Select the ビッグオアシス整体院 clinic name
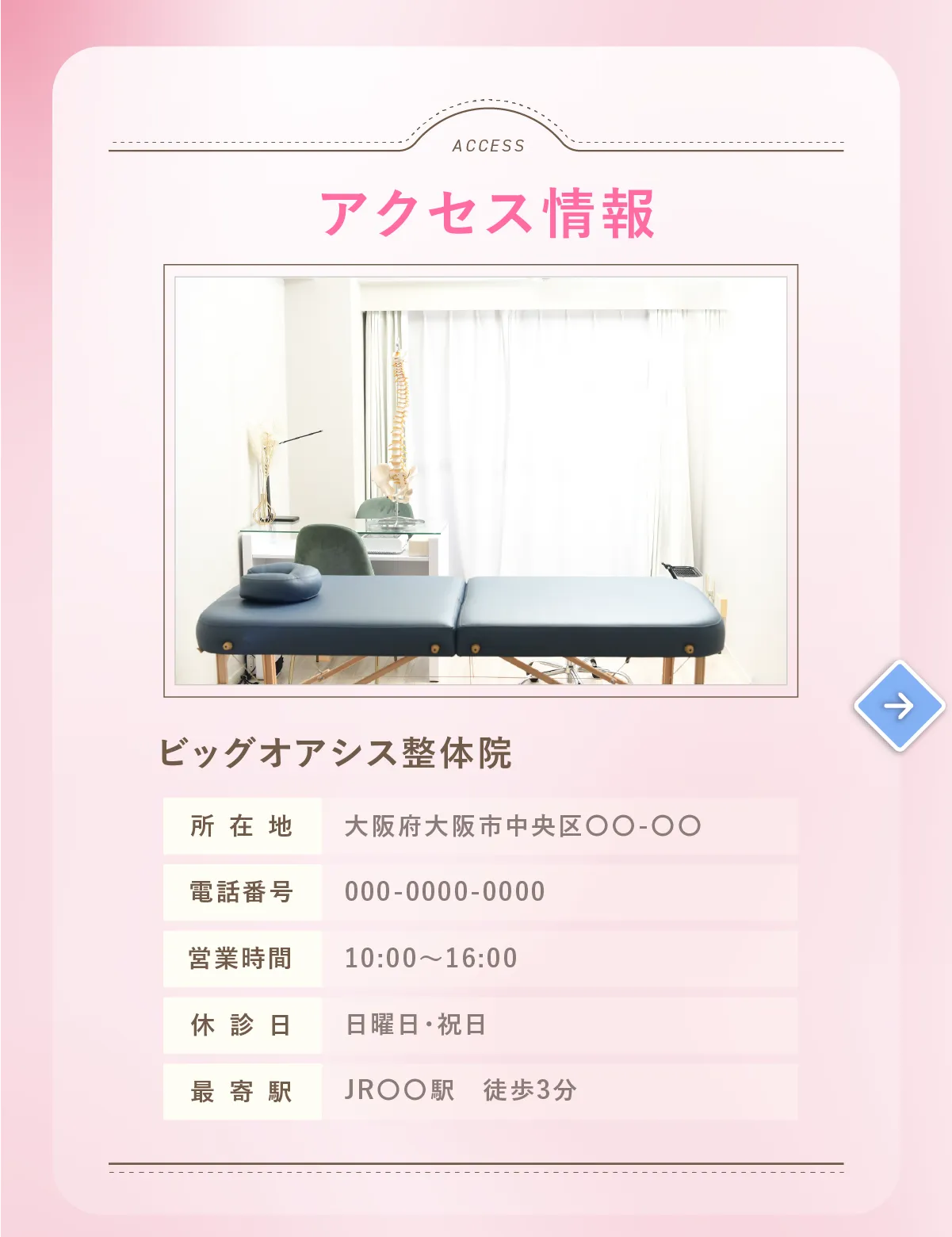 pyautogui.click(x=336, y=749)
